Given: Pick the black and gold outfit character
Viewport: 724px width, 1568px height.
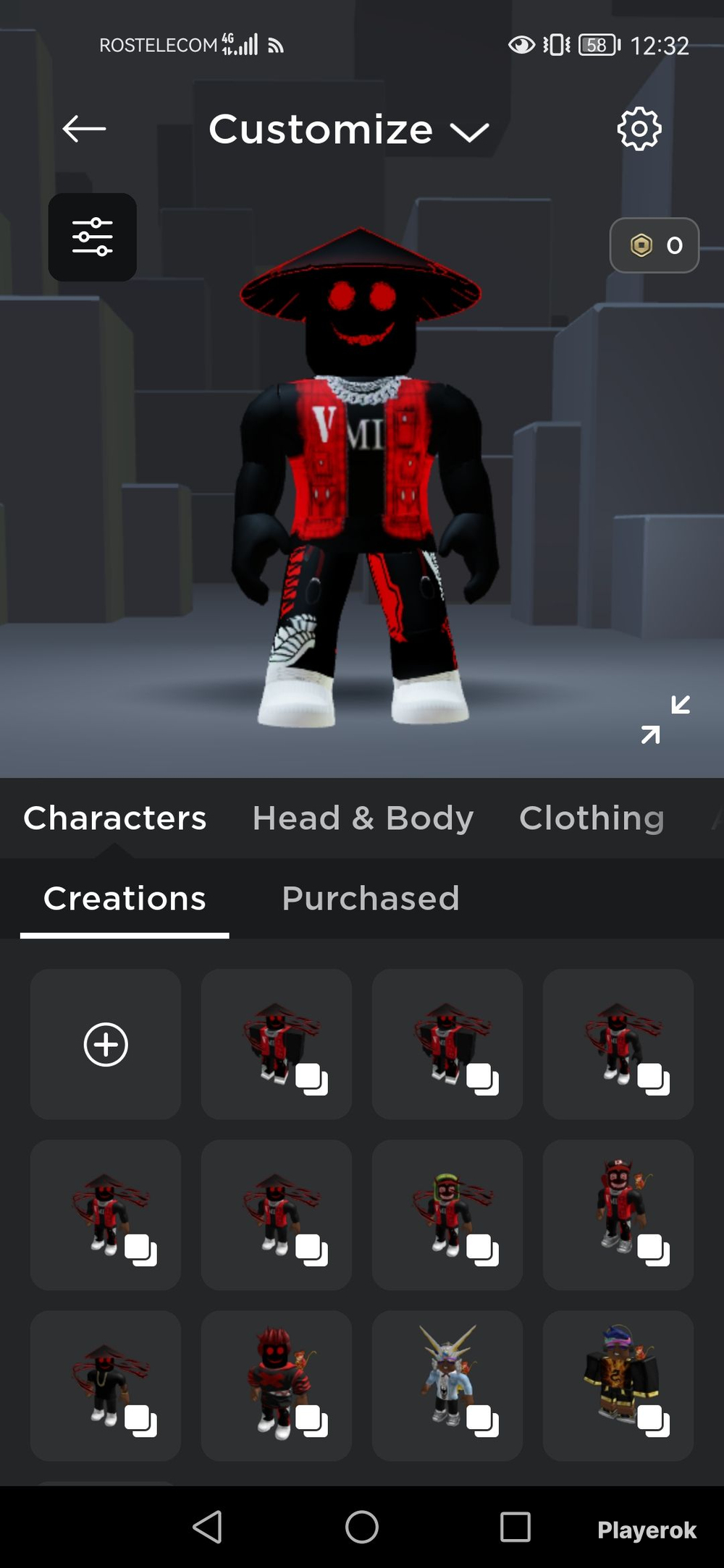Looking at the screenshot, I should pyautogui.click(x=618, y=1386).
